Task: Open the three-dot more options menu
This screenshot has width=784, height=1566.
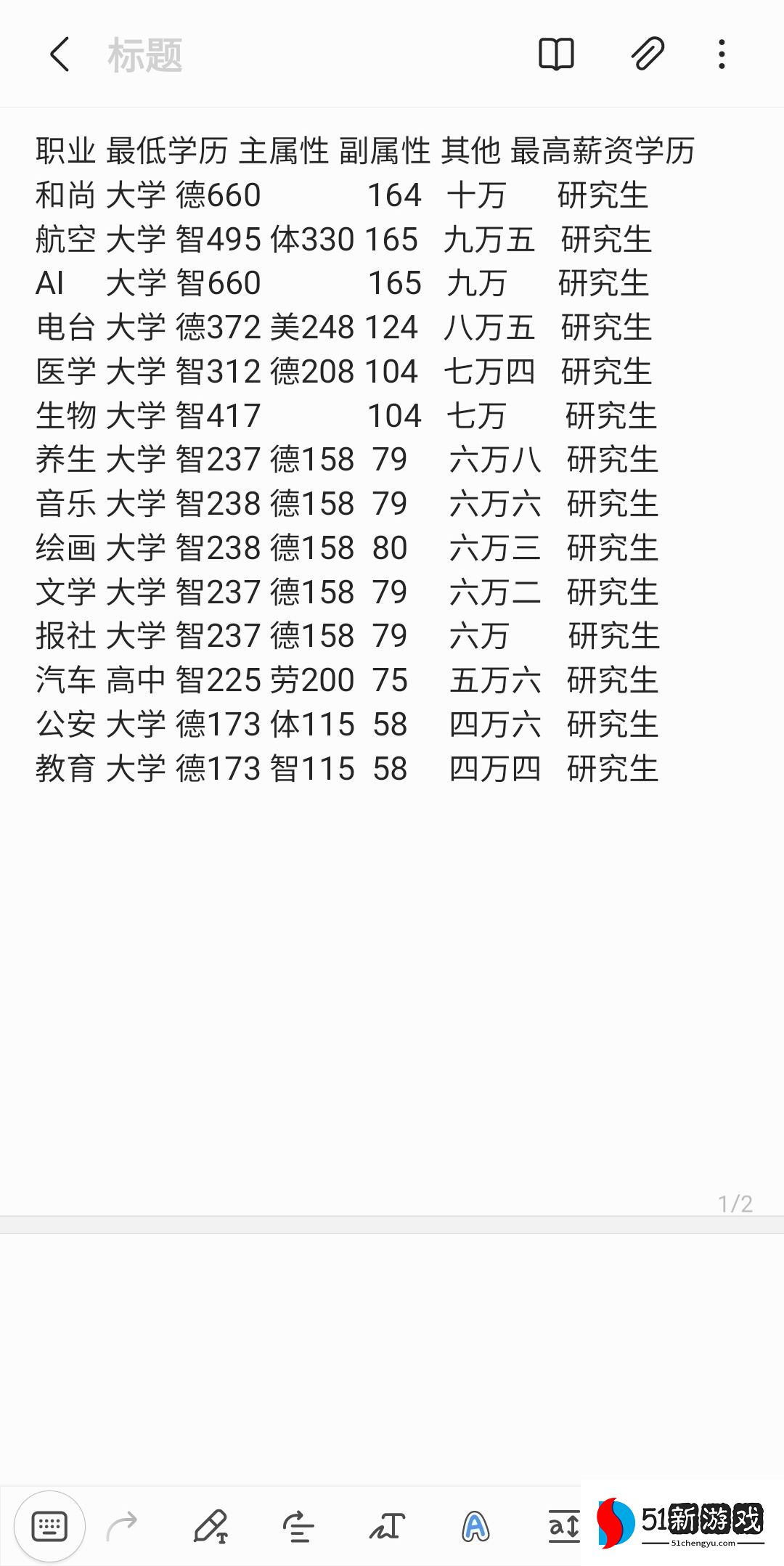Action: coord(720,54)
